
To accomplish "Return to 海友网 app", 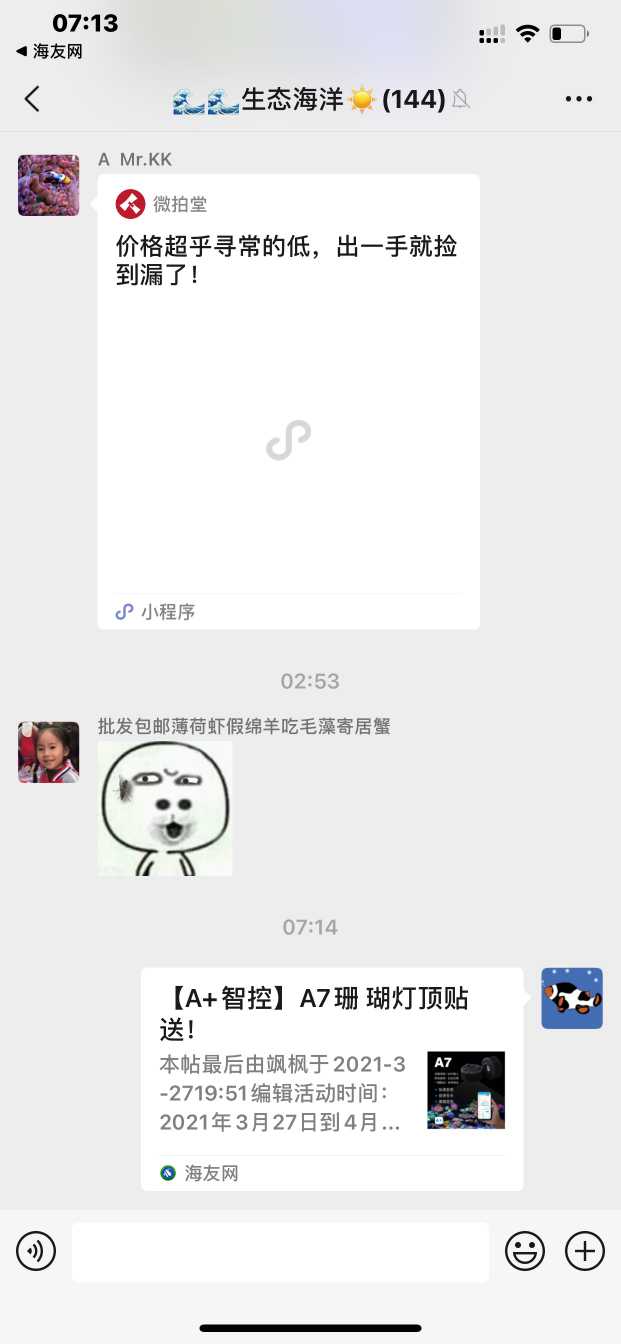I will point(49,51).
